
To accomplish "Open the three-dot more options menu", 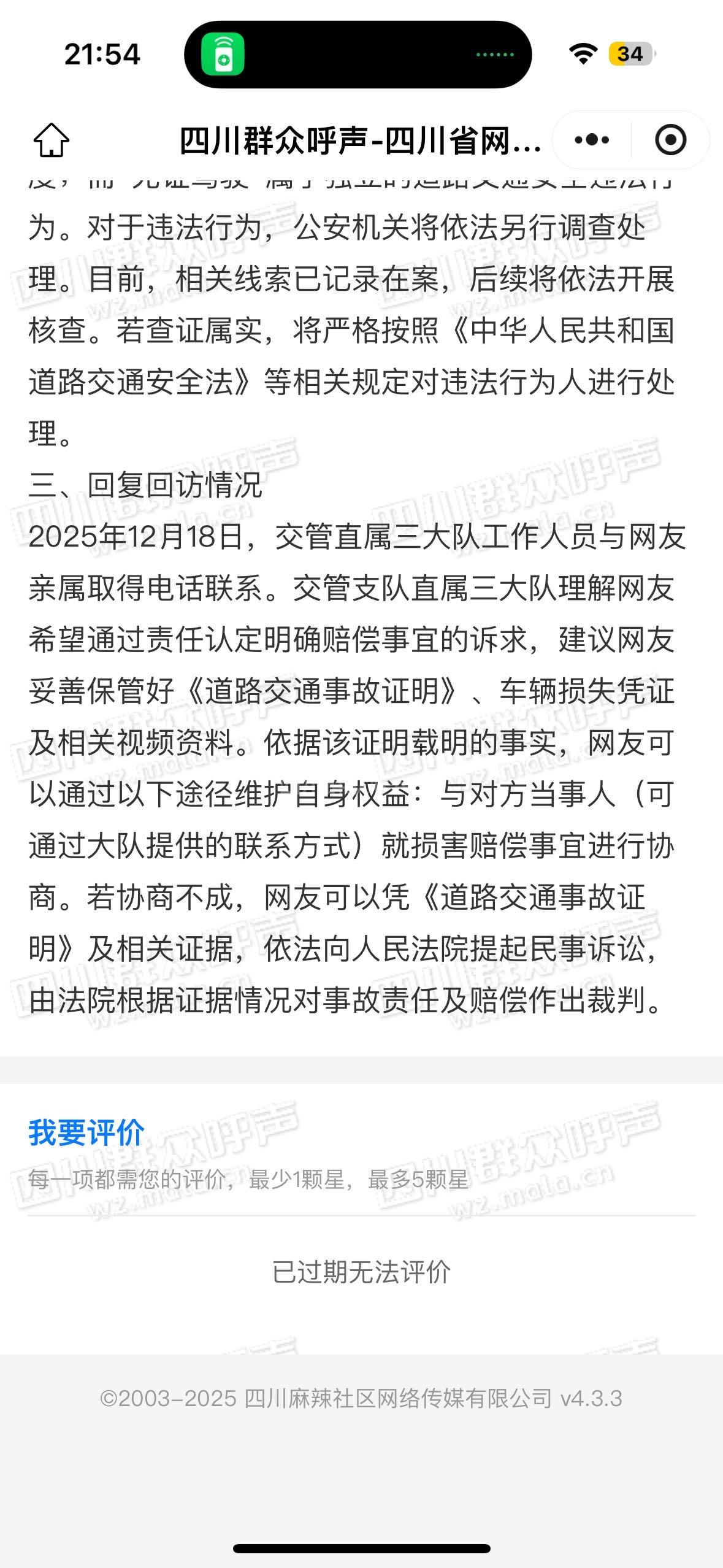I will pyautogui.click(x=592, y=140).
